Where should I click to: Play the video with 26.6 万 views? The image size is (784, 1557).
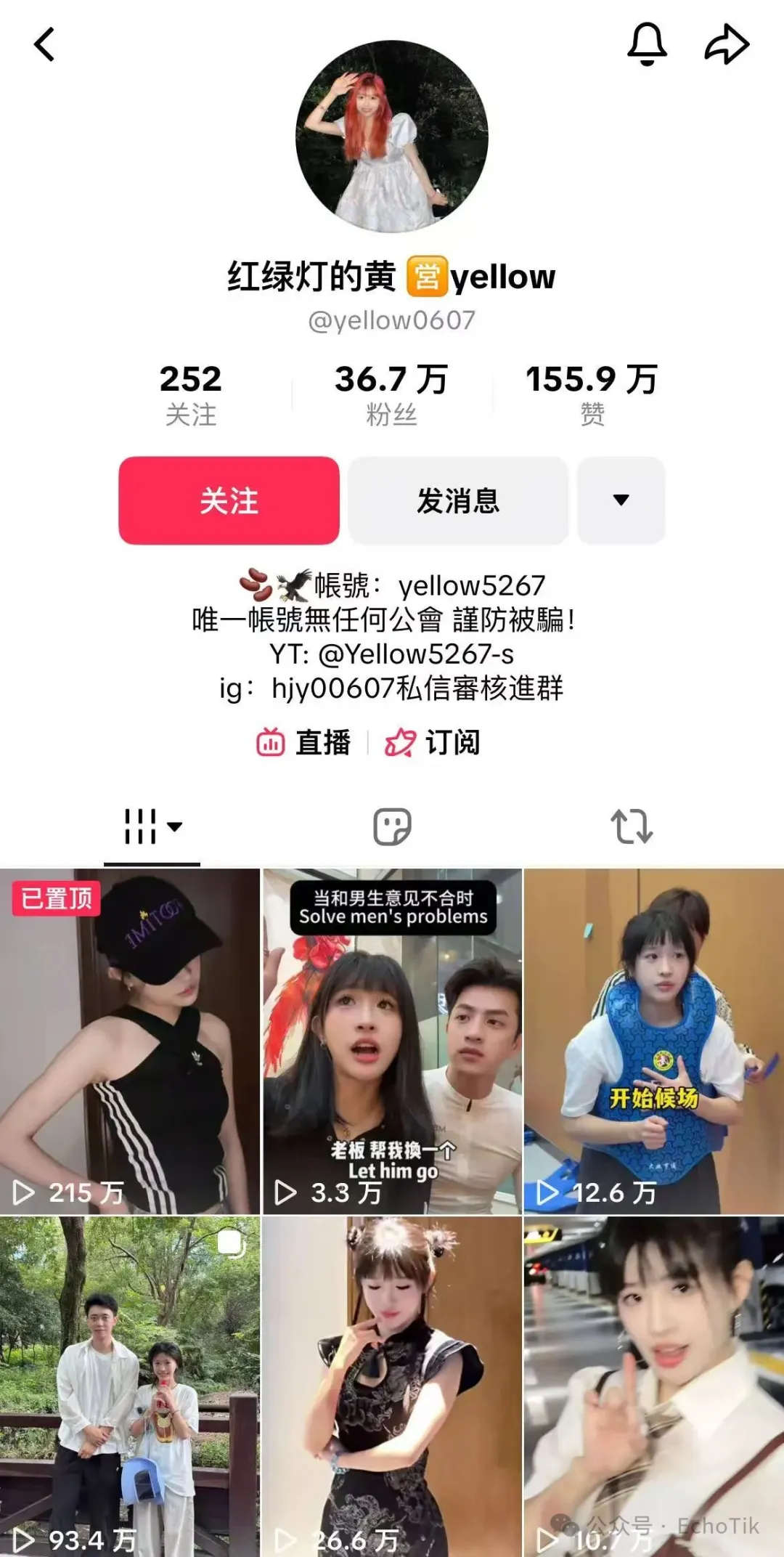[392, 1387]
